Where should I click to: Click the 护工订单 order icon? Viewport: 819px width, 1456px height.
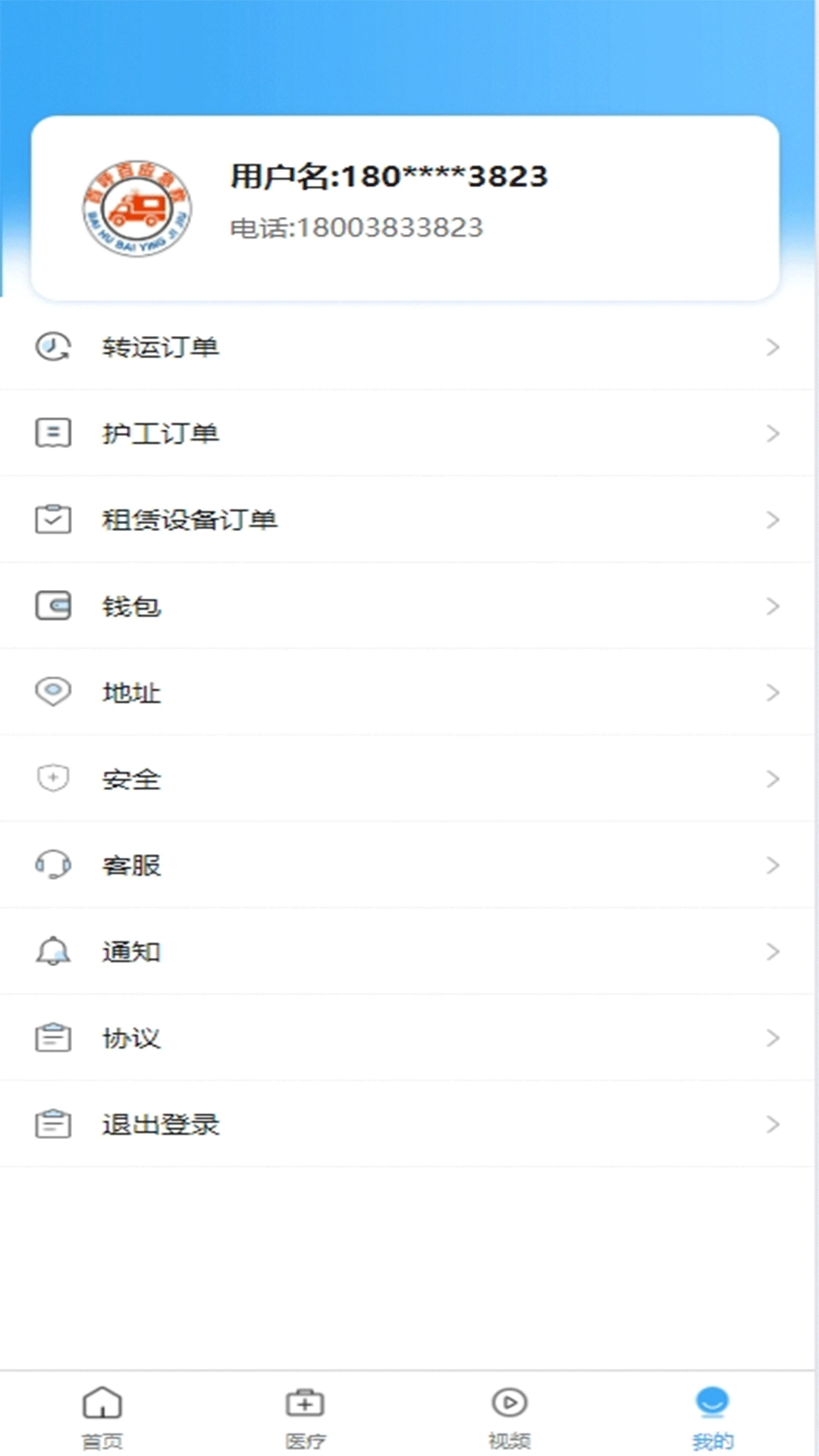[52, 433]
